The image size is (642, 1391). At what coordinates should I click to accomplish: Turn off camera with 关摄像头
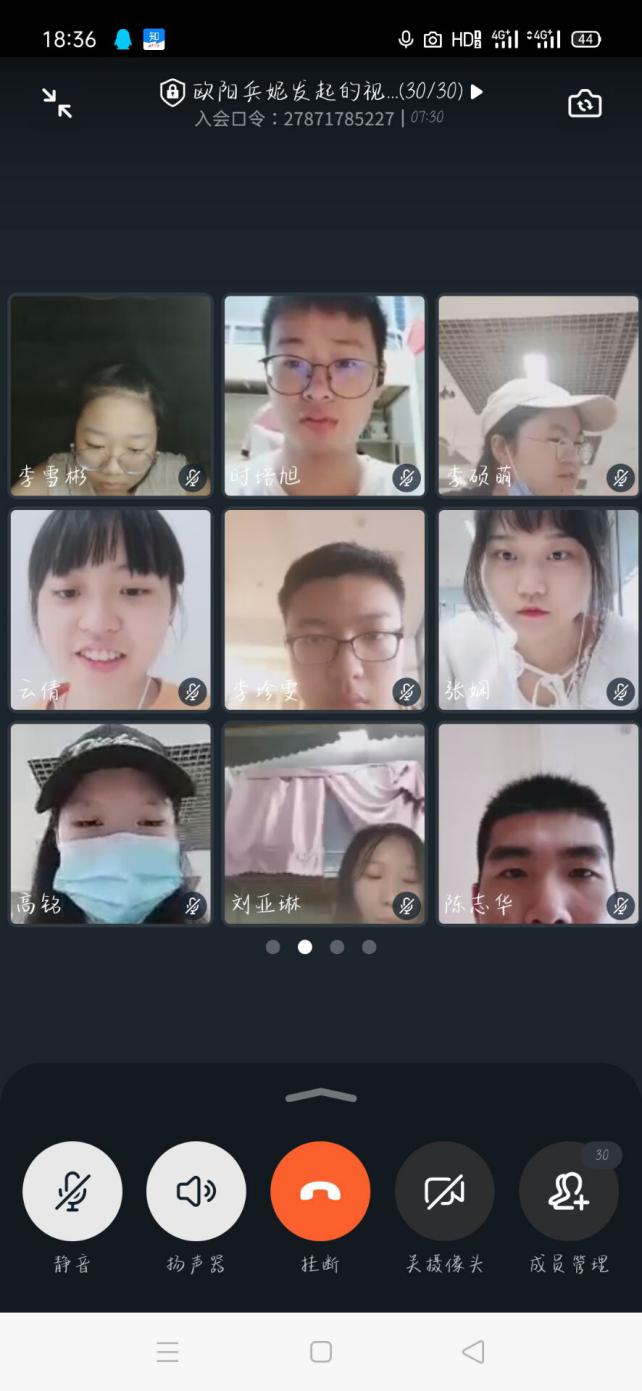pyautogui.click(x=444, y=1191)
